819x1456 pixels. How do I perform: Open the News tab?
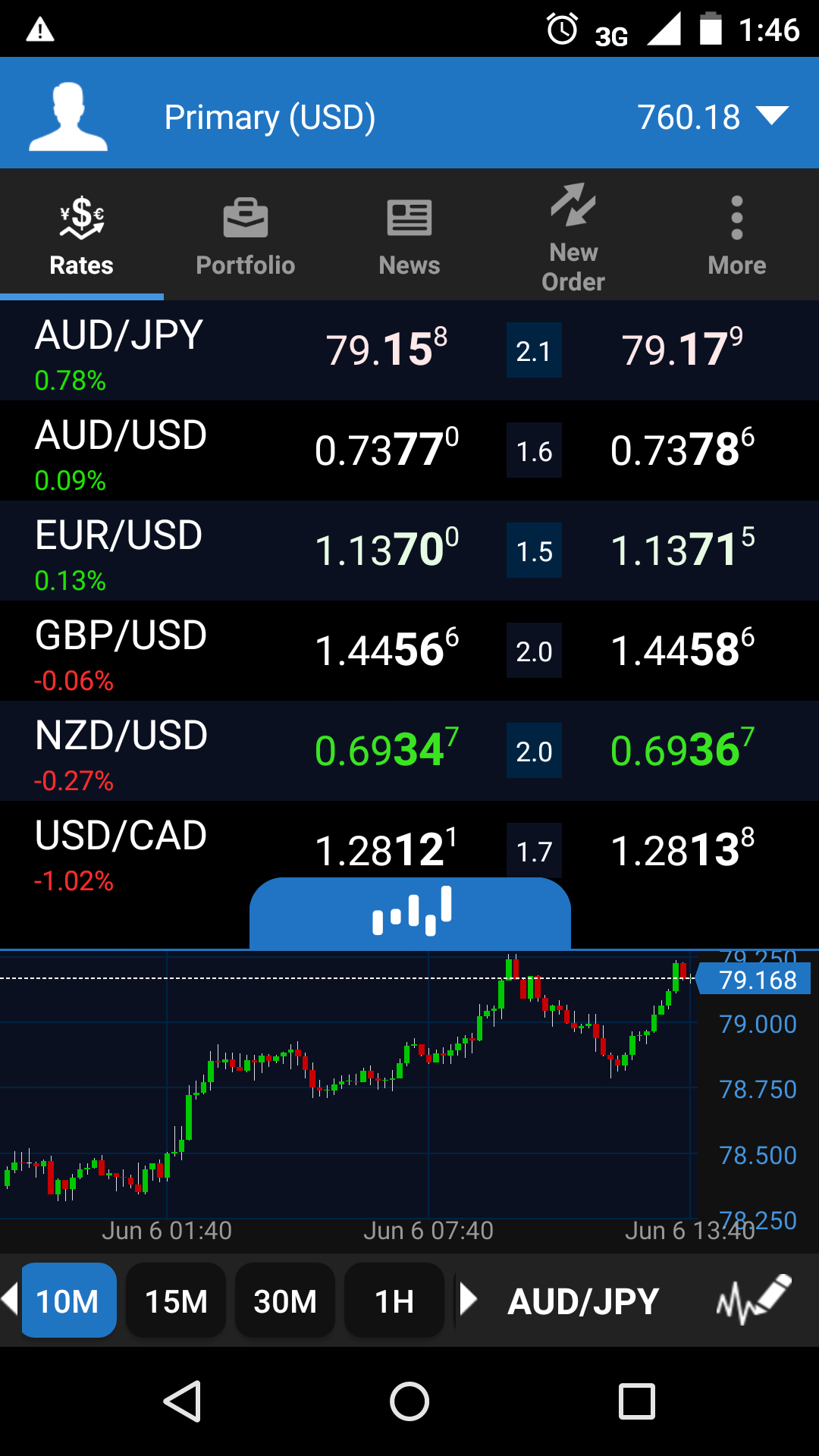(x=409, y=236)
